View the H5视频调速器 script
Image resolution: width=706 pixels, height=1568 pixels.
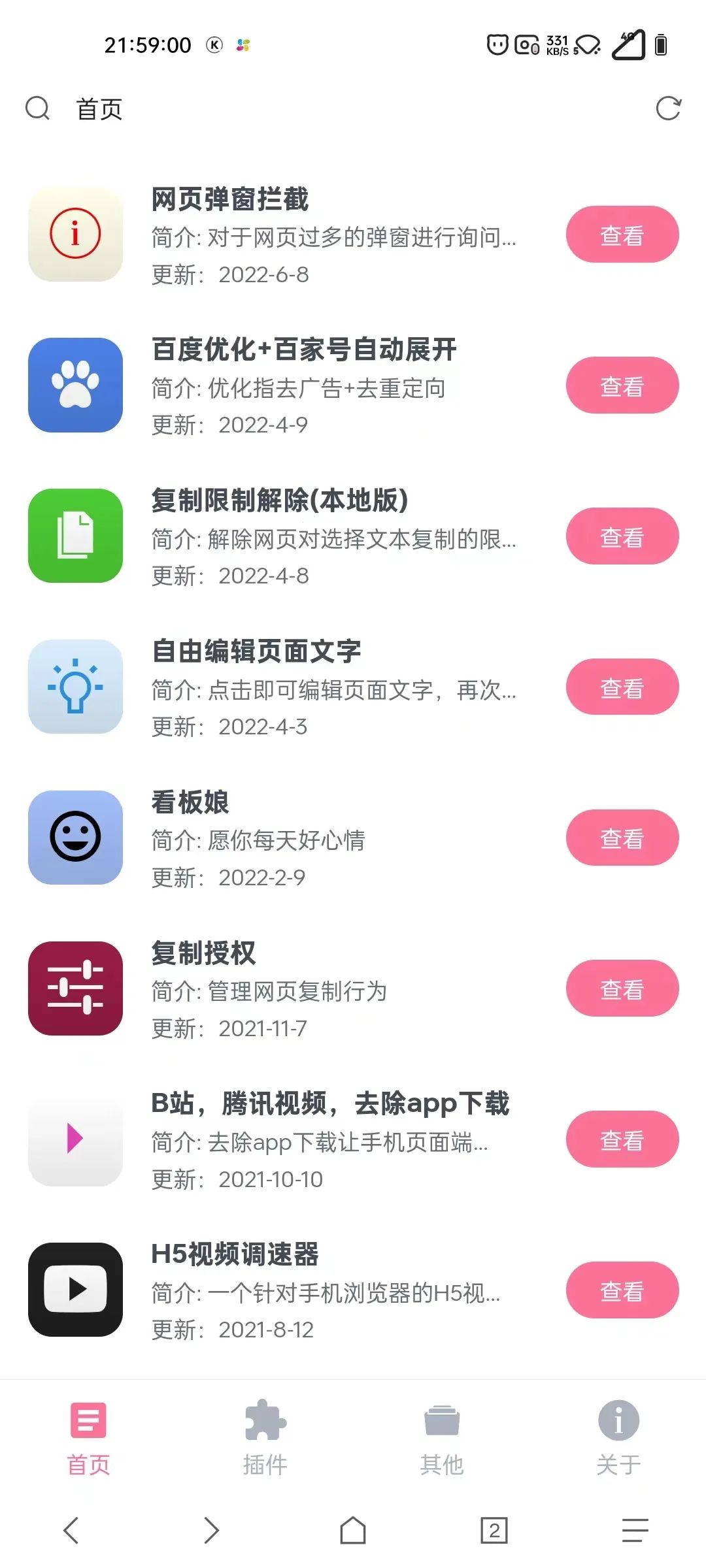tap(622, 1290)
